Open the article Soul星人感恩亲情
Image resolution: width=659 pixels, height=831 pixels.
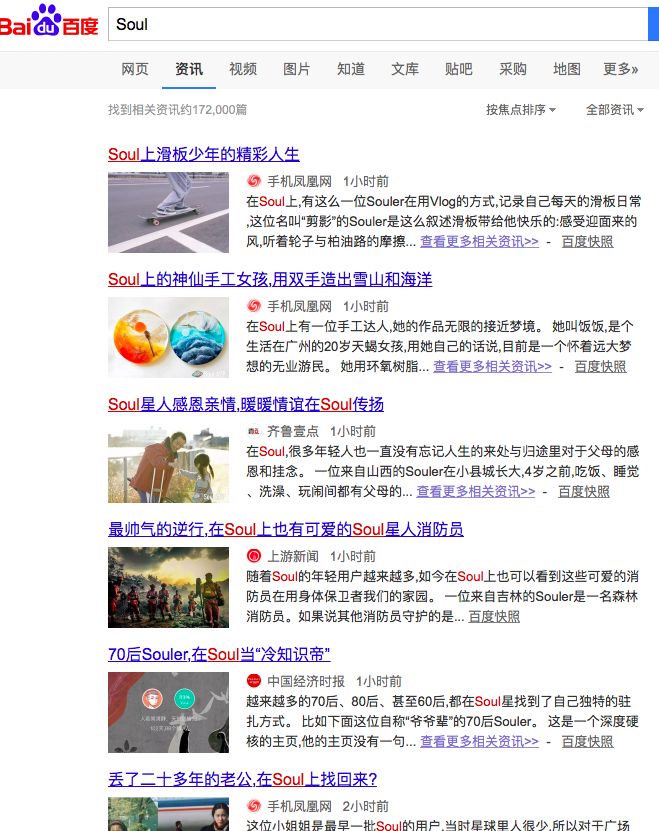click(x=246, y=405)
